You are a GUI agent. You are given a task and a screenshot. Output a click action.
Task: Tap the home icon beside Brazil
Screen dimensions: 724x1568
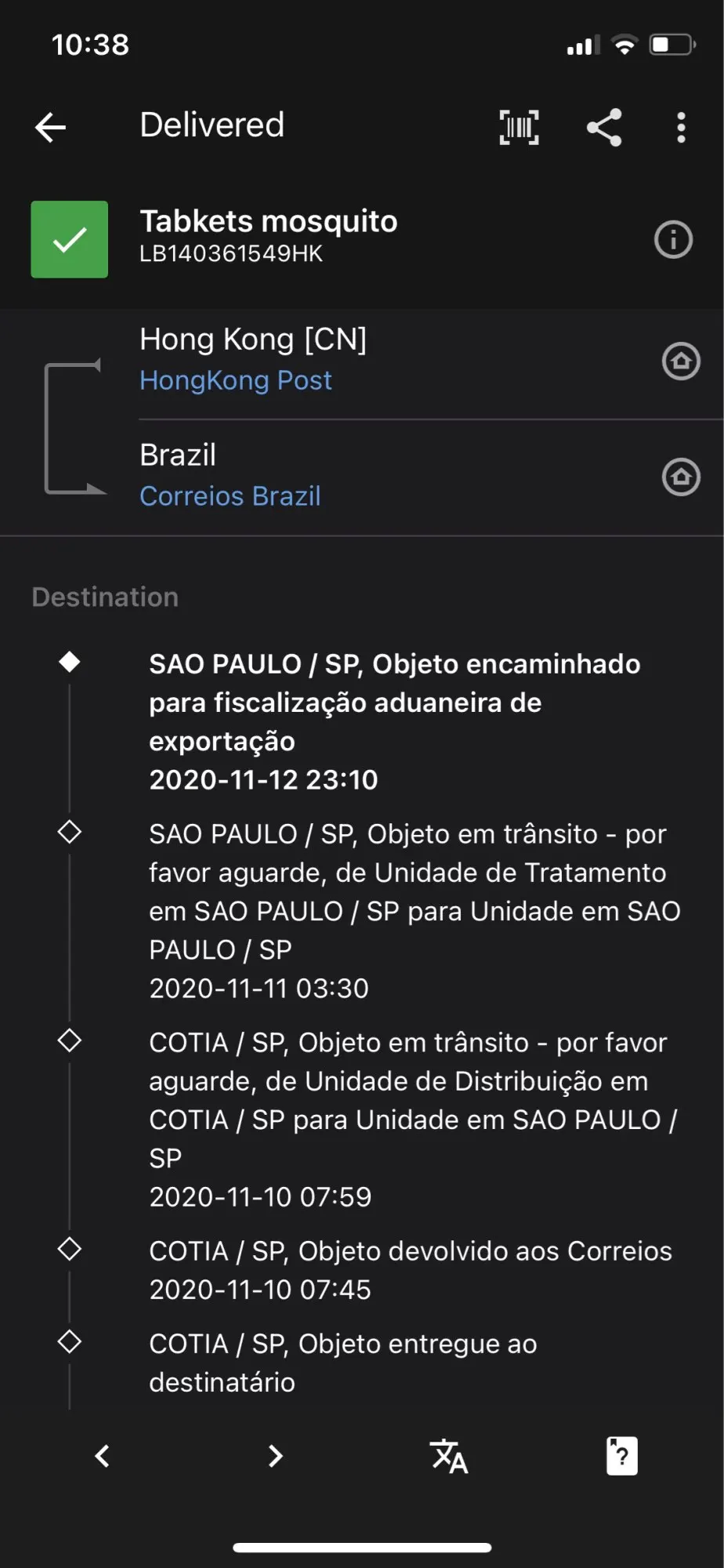point(681,477)
